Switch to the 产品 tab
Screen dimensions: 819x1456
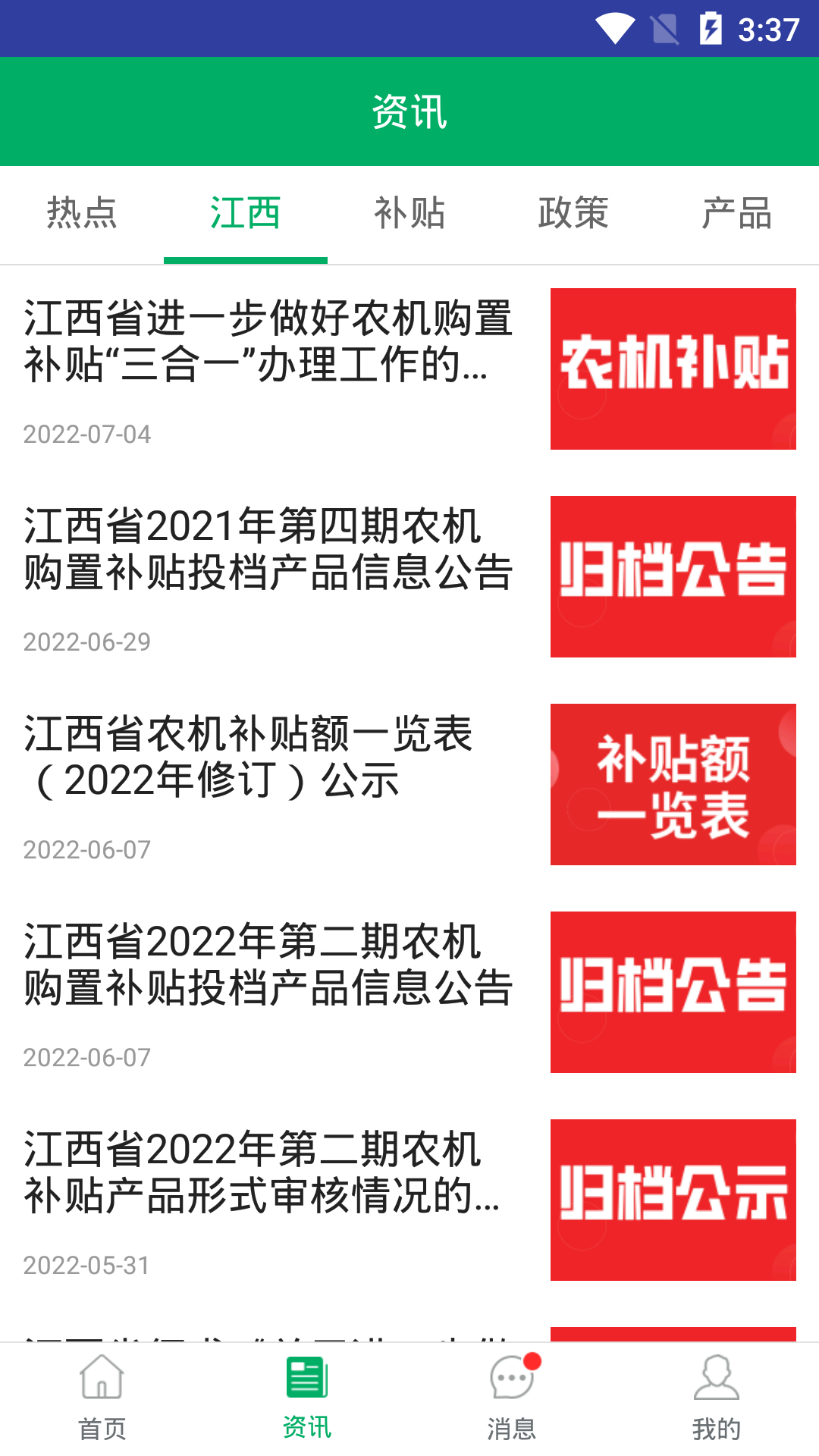(737, 213)
